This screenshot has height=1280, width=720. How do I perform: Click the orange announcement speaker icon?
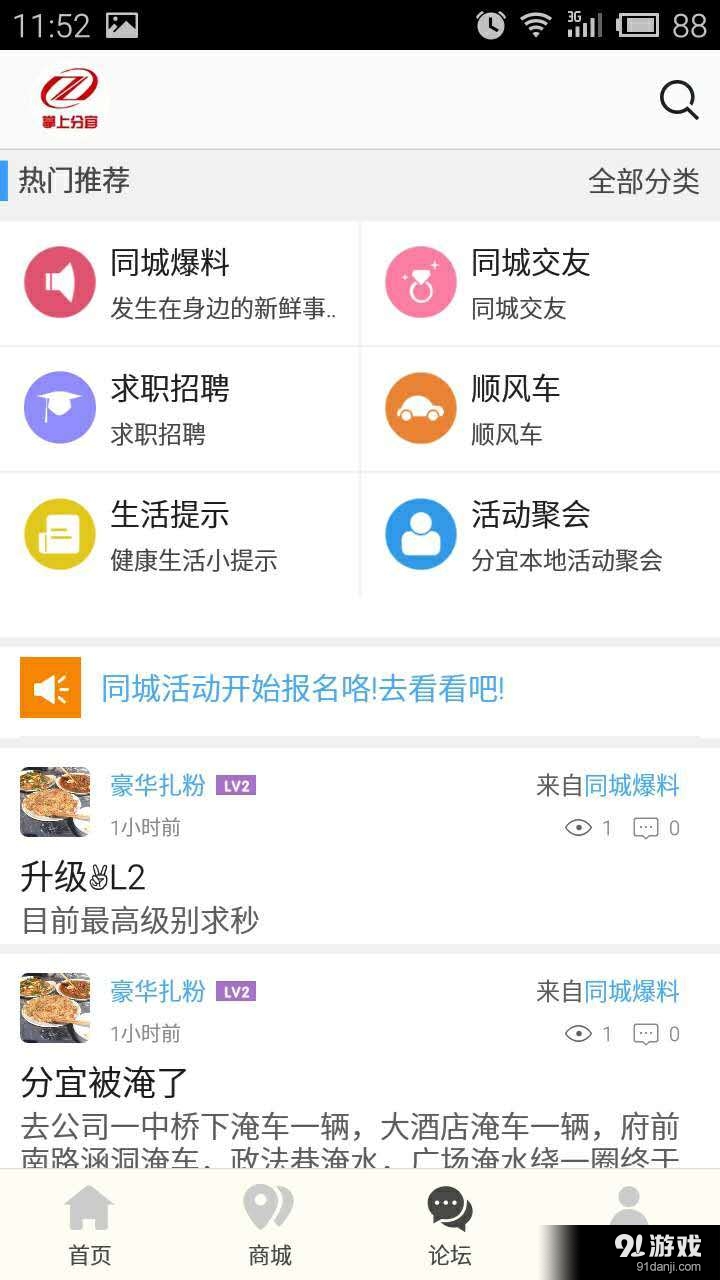pos(50,687)
